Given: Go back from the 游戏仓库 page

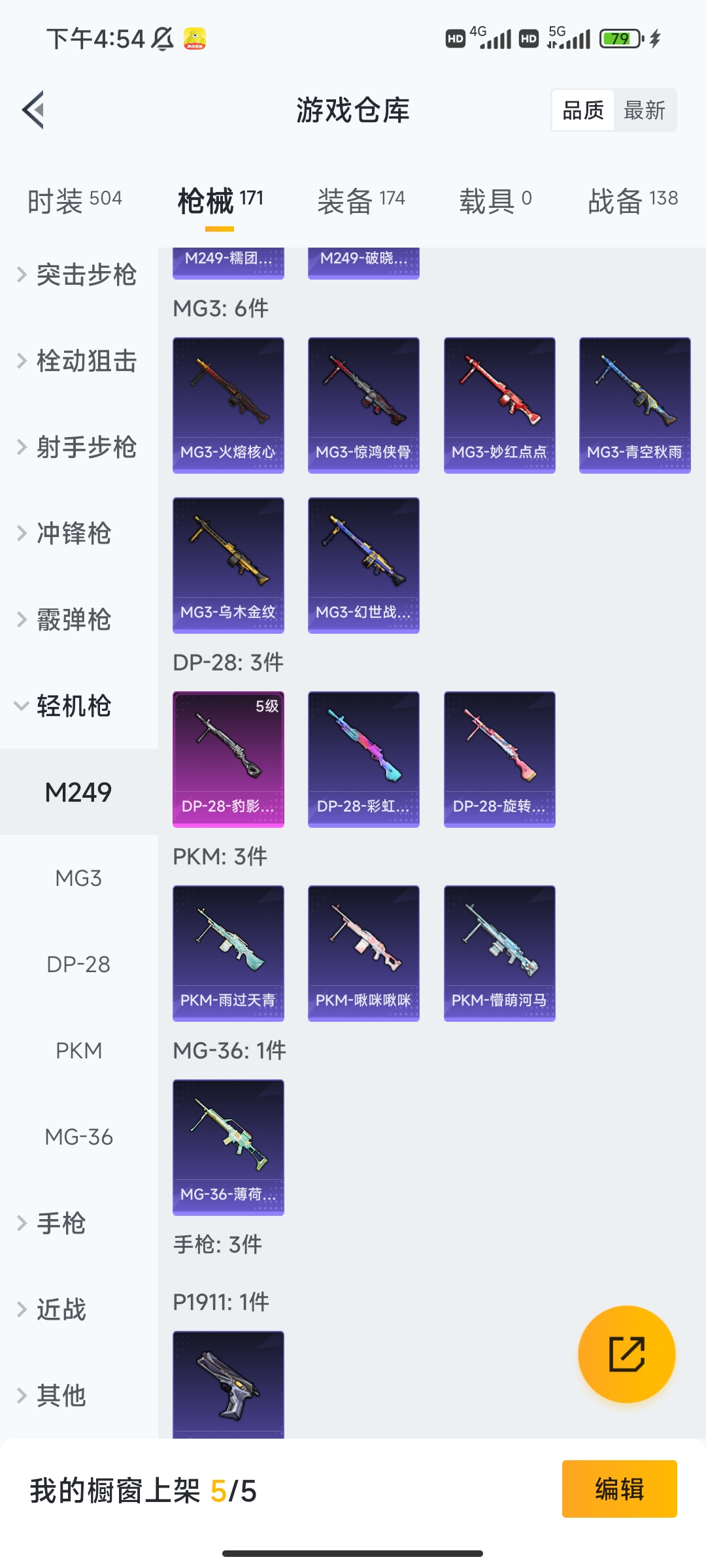Looking at the screenshot, I should [34, 110].
